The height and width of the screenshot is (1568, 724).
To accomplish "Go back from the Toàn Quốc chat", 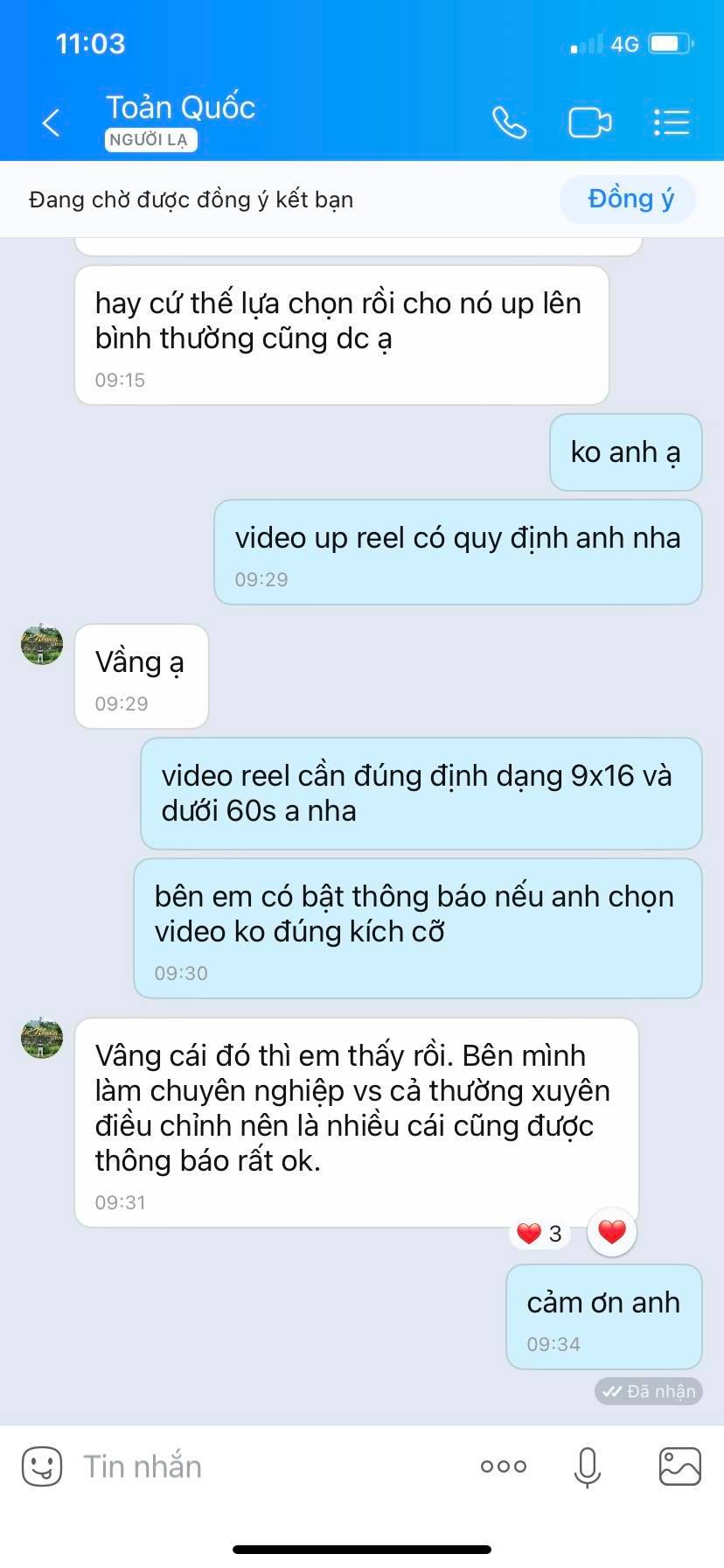I will pos(52,122).
